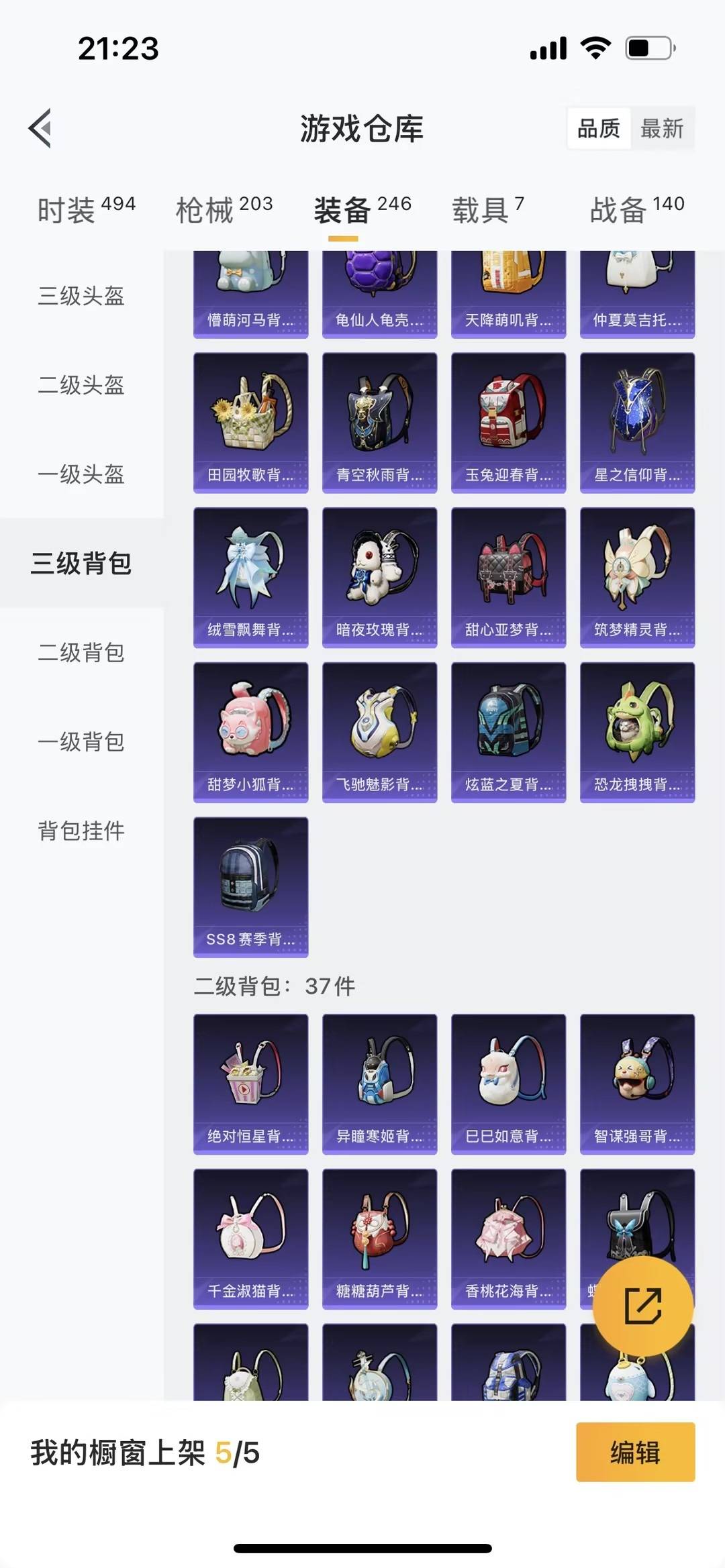Enable the 背包挂件 category filter
Viewport: 725px width, 1568px height.
click(x=81, y=830)
